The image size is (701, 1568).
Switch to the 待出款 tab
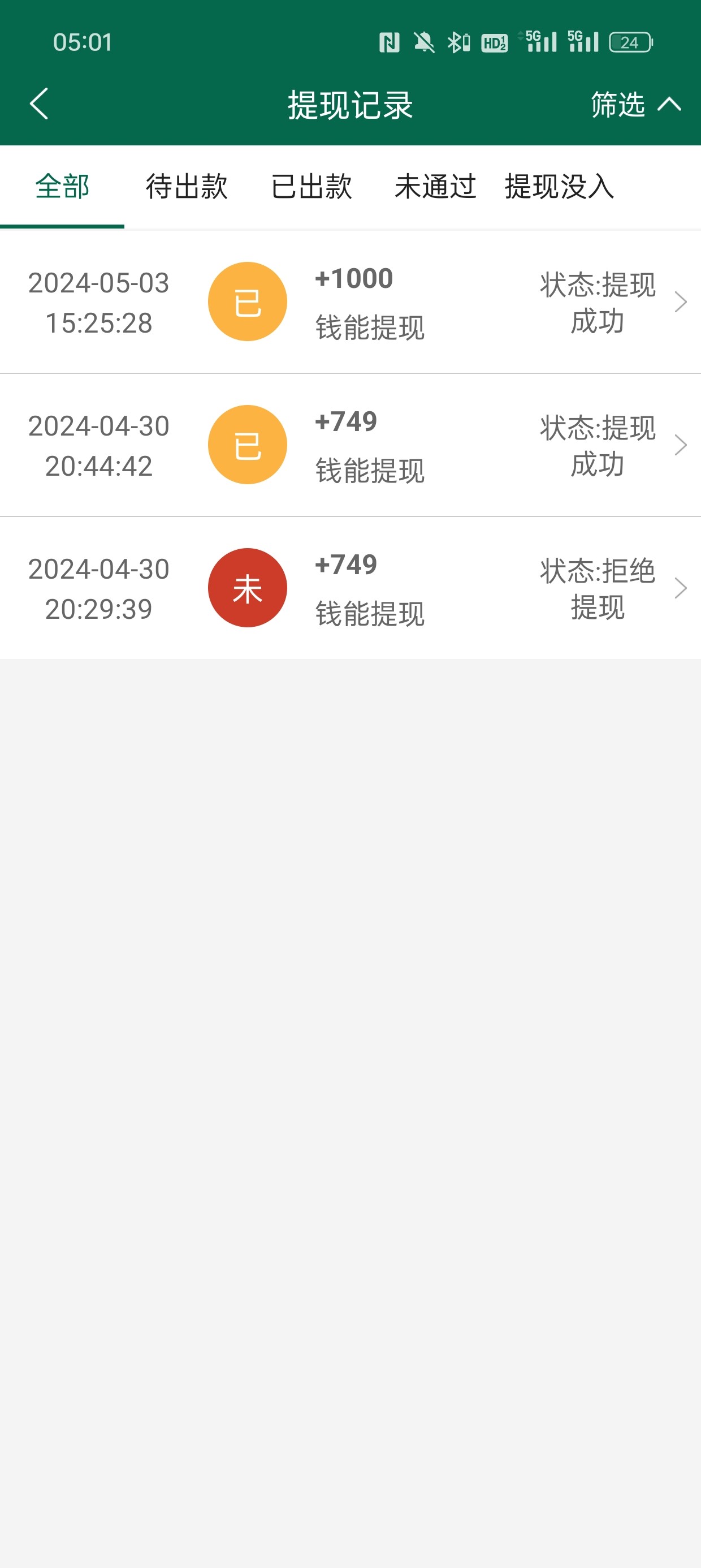[186, 186]
